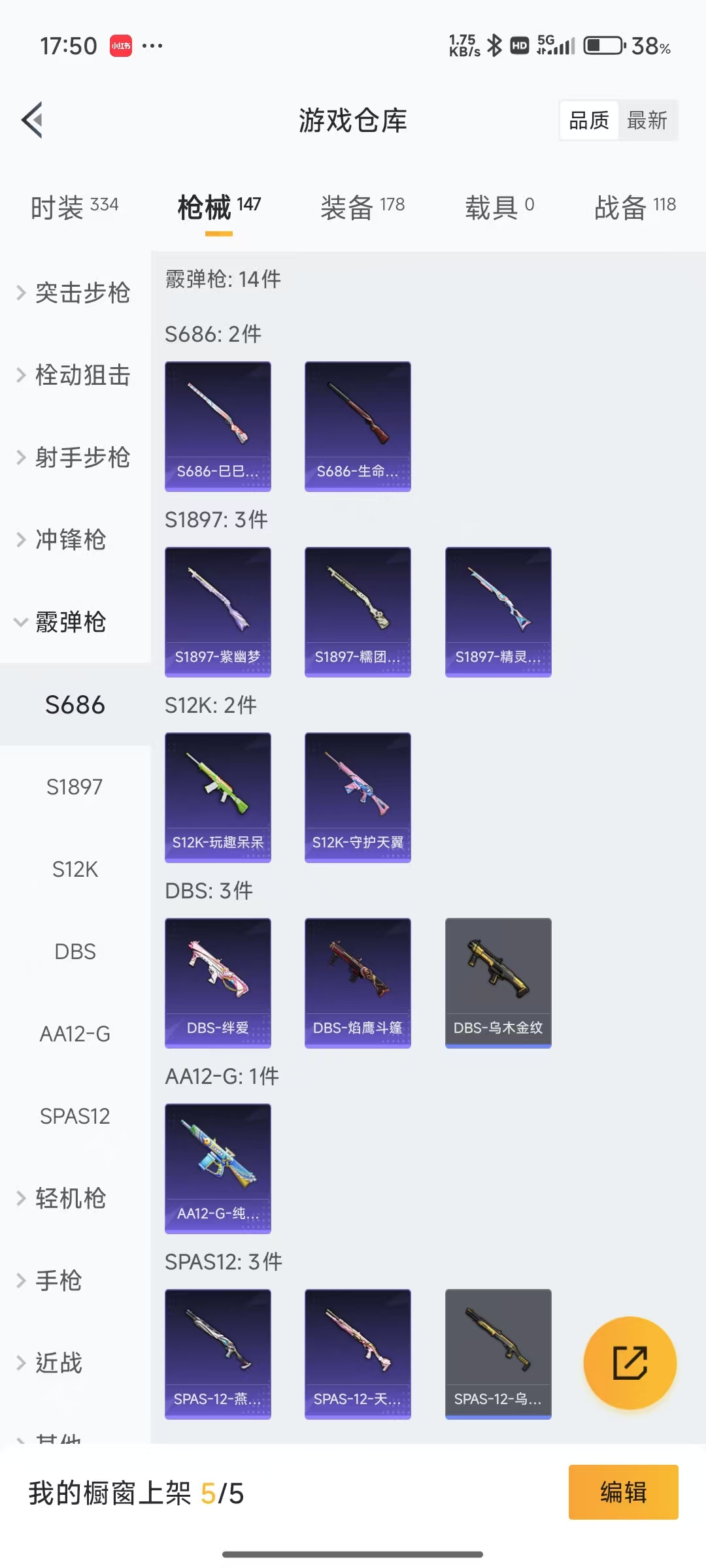Open the DBS-焰鹰斗篷 item

358,983
